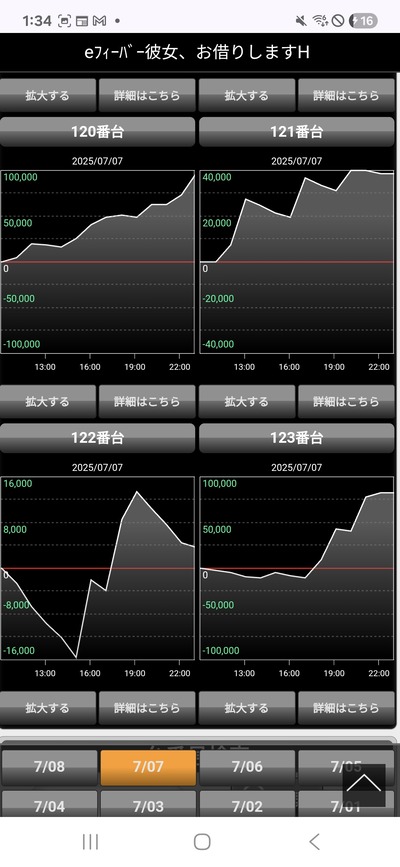400x867 pixels.
Task: Open the 121番台 machine header
Action: point(297,132)
